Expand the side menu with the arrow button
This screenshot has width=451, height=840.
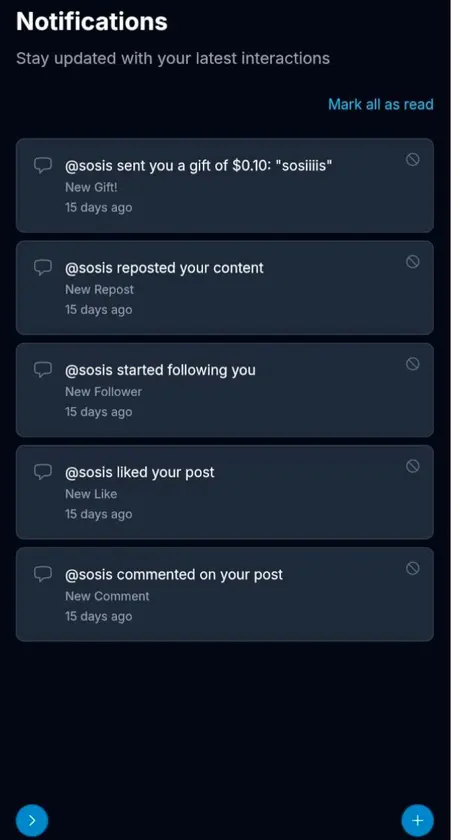click(x=32, y=820)
